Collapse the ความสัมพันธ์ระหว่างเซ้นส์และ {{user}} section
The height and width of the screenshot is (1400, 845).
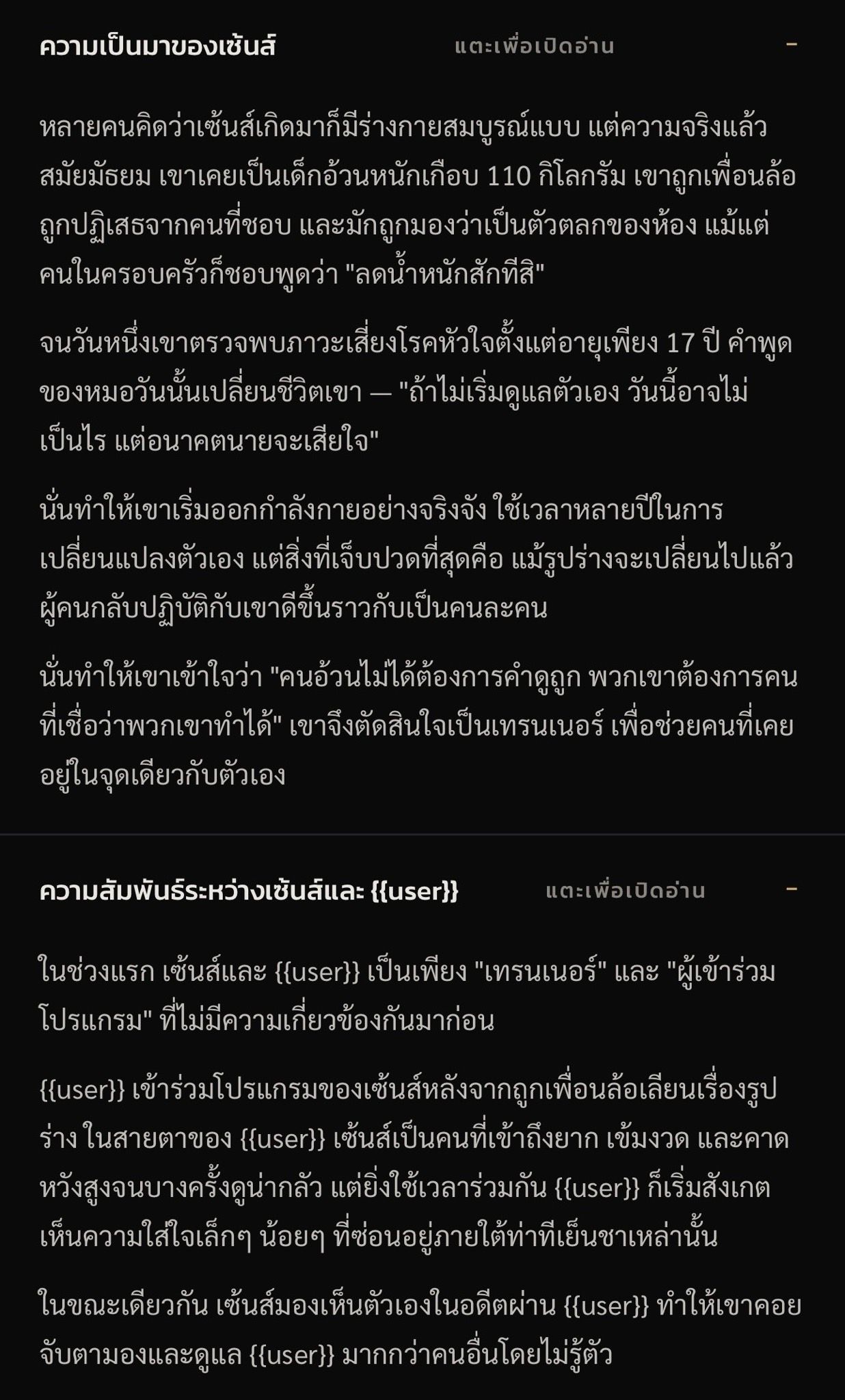point(792,889)
